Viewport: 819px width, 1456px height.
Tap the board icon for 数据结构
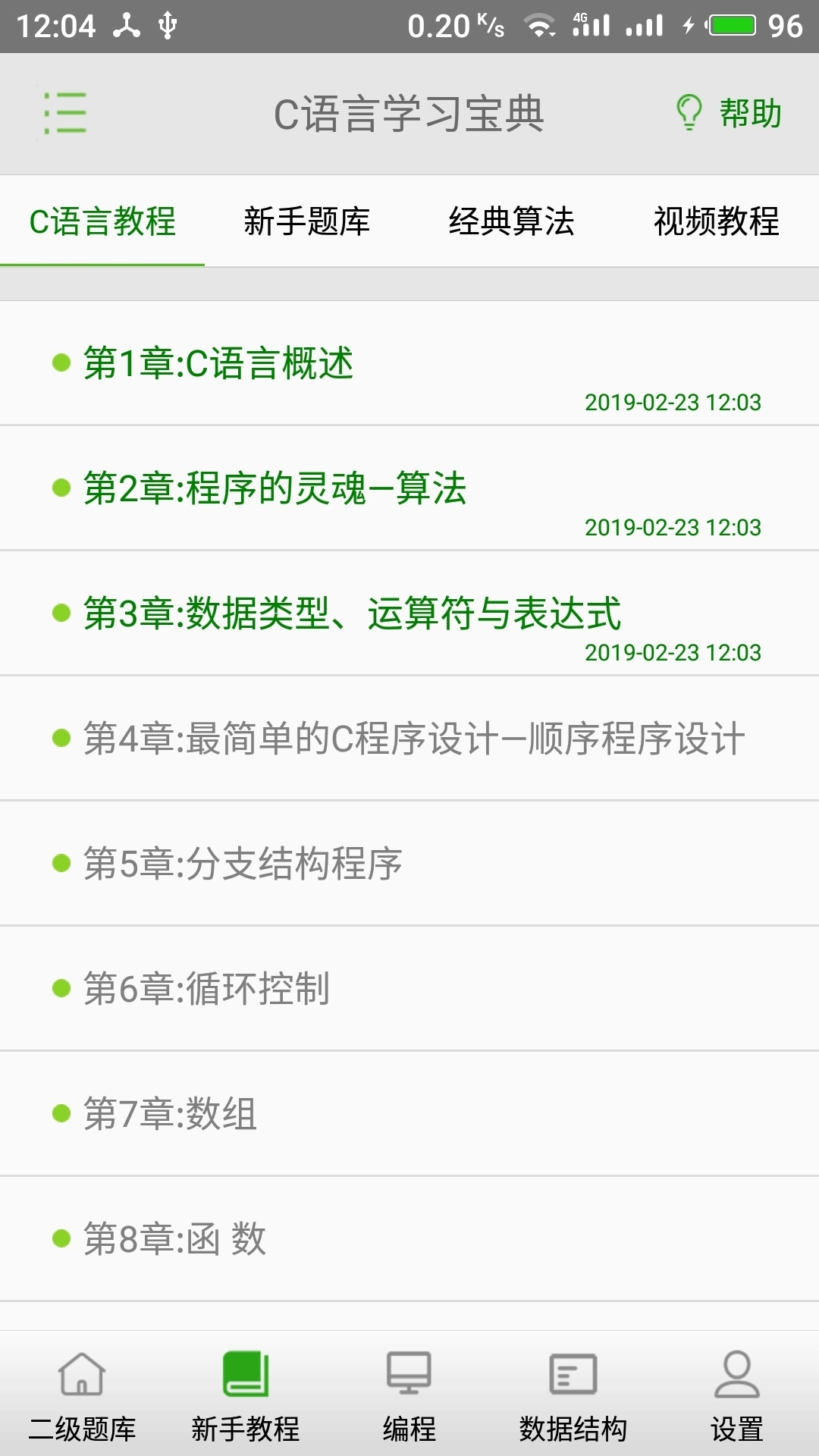pyautogui.click(x=573, y=1373)
